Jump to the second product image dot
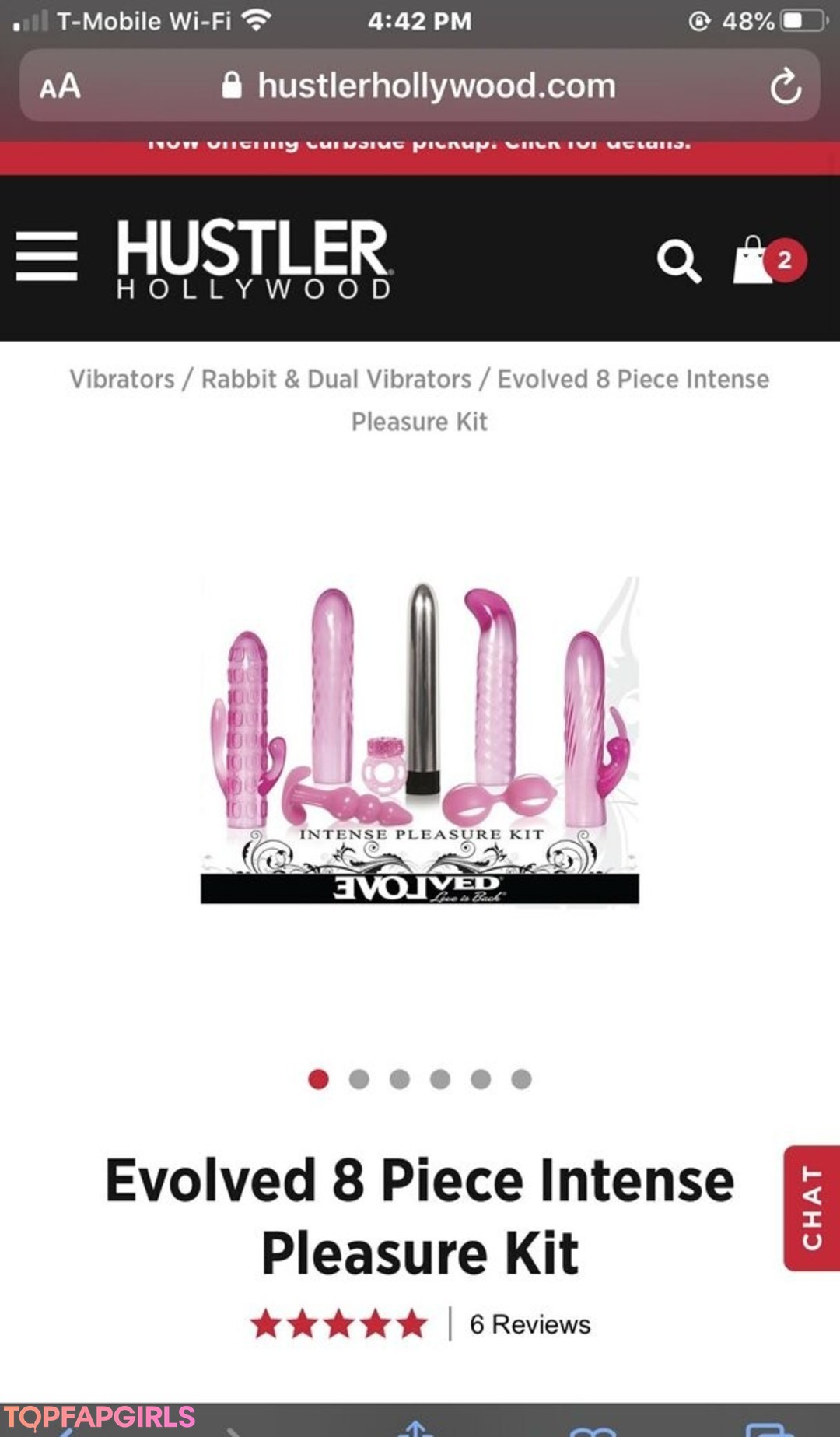Screen dimensions: 840x1437 [359, 1079]
